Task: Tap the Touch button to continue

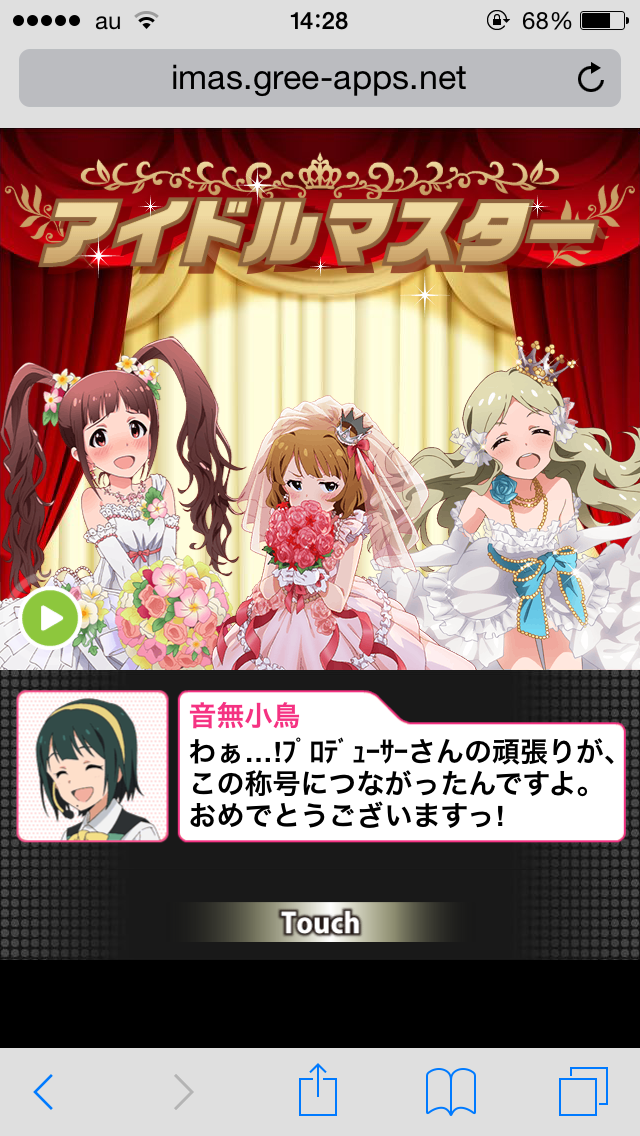Action: 320,922
